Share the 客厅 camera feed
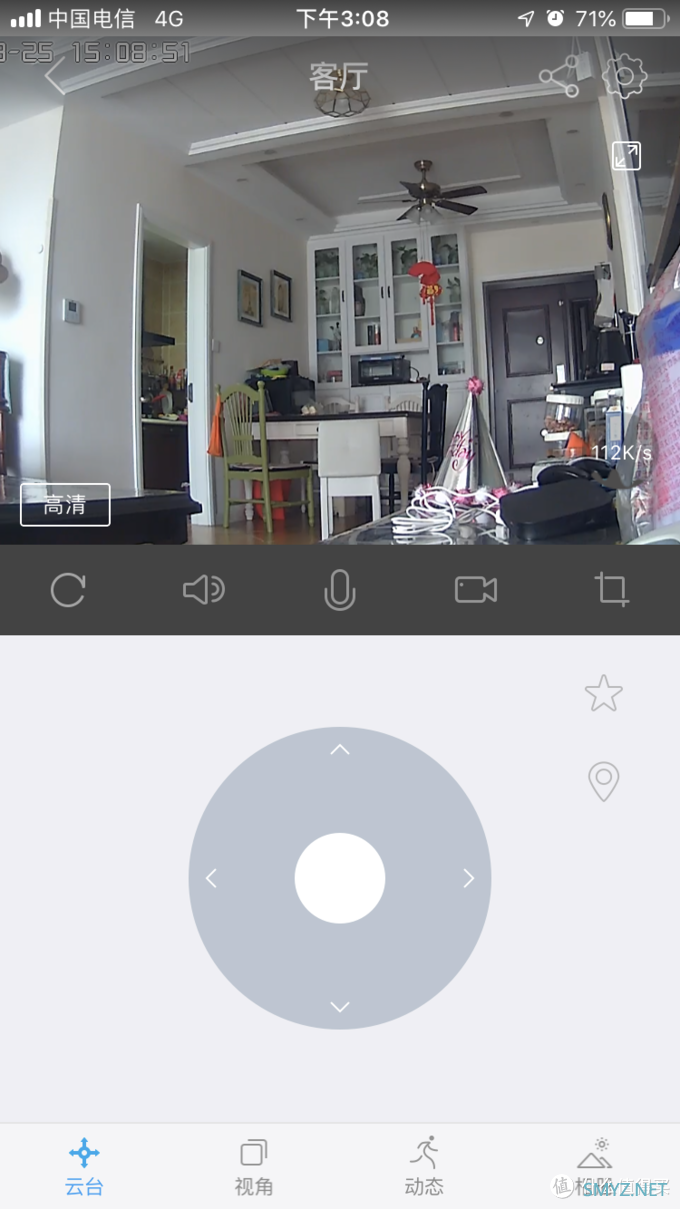Screen dimensions: 680x1209 (559, 76)
